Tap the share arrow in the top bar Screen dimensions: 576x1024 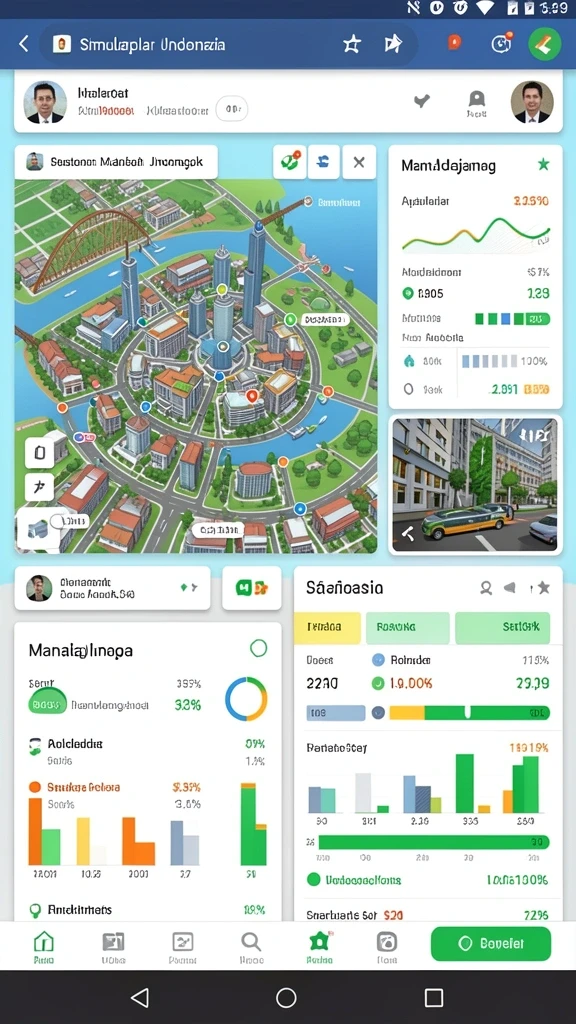pos(392,44)
